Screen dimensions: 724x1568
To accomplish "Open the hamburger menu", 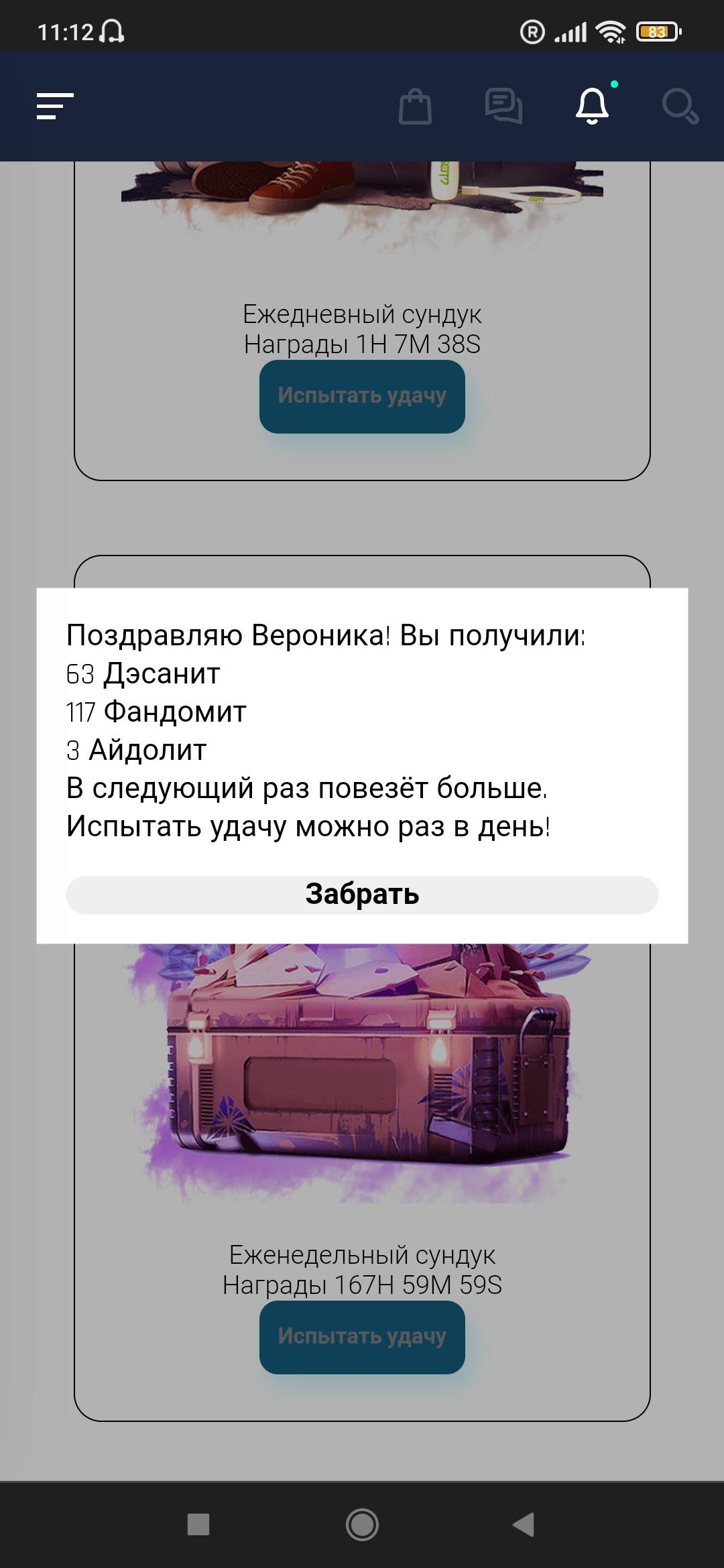I will tap(55, 107).
